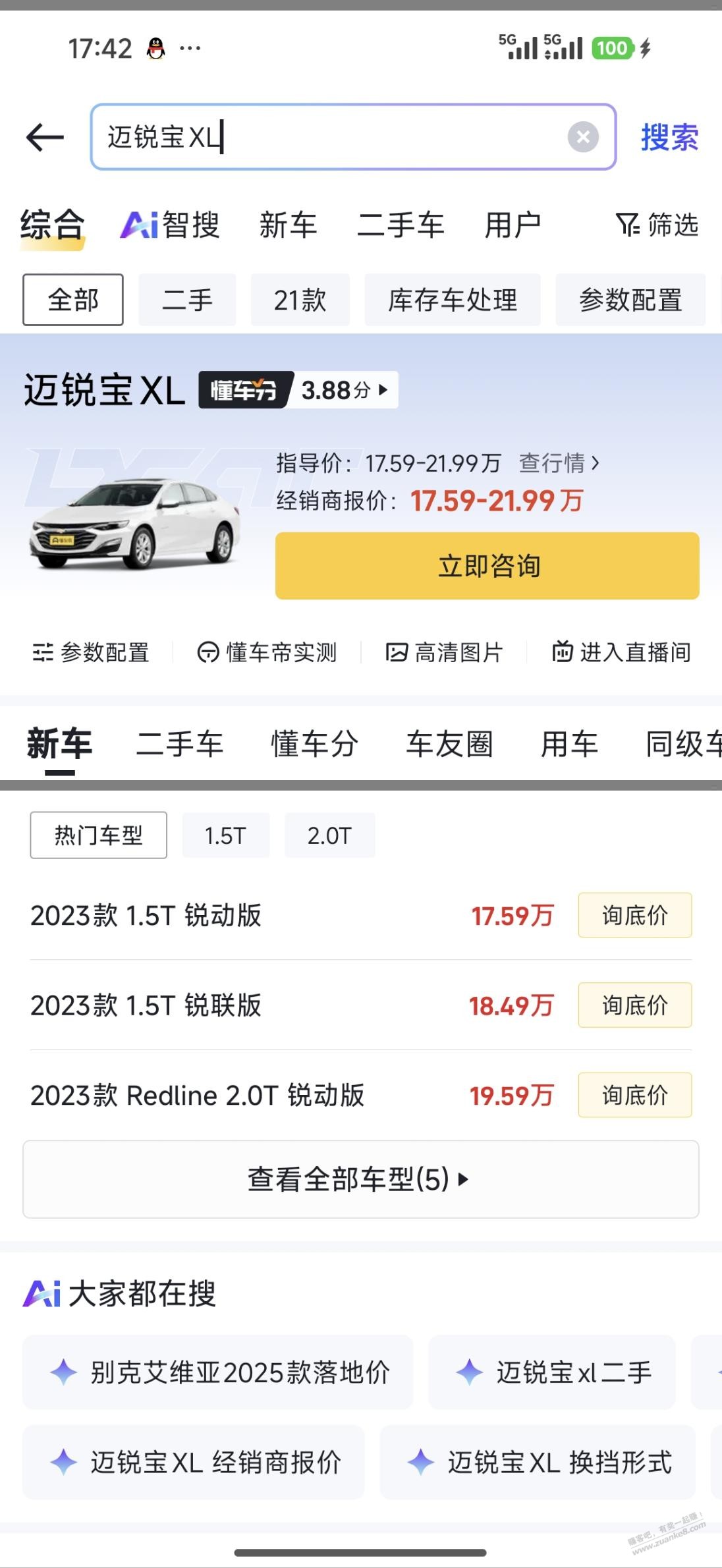Filter models by 2.0T

[329, 835]
